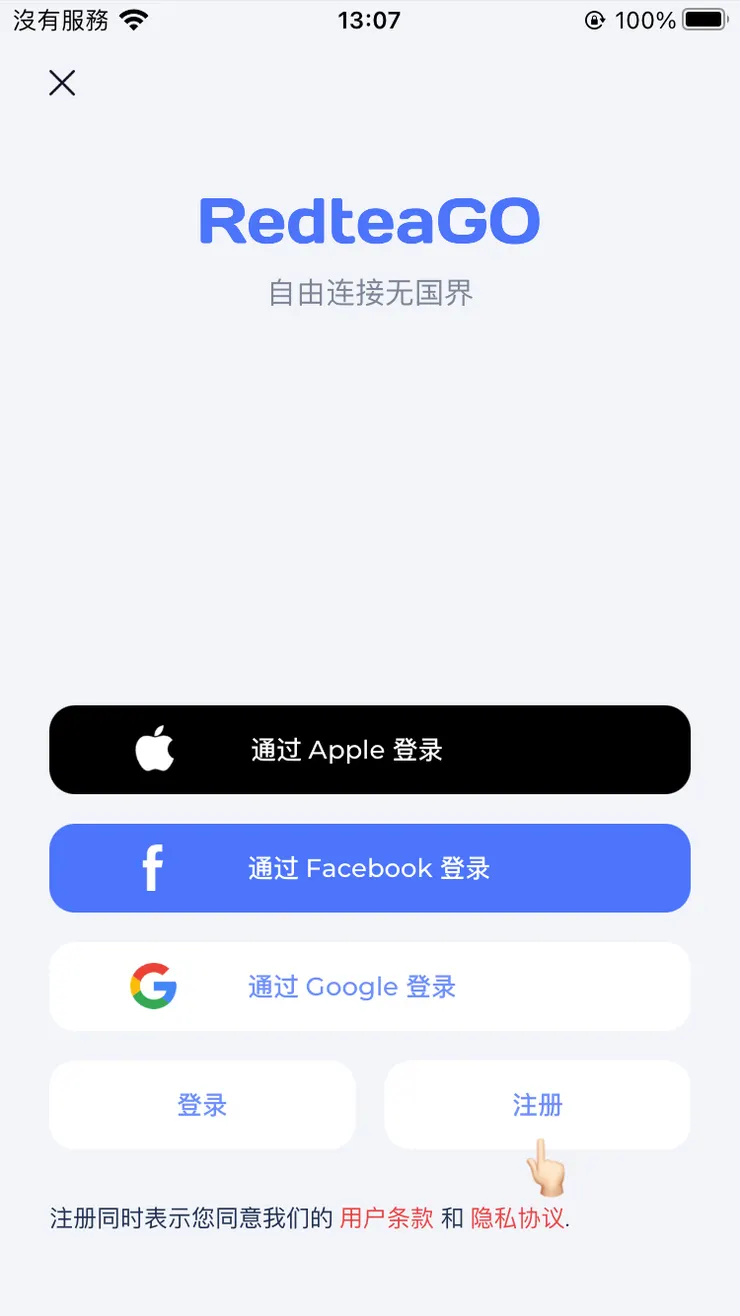Select the 登录 button
The width and height of the screenshot is (740, 1316).
click(x=202, y=1105)
